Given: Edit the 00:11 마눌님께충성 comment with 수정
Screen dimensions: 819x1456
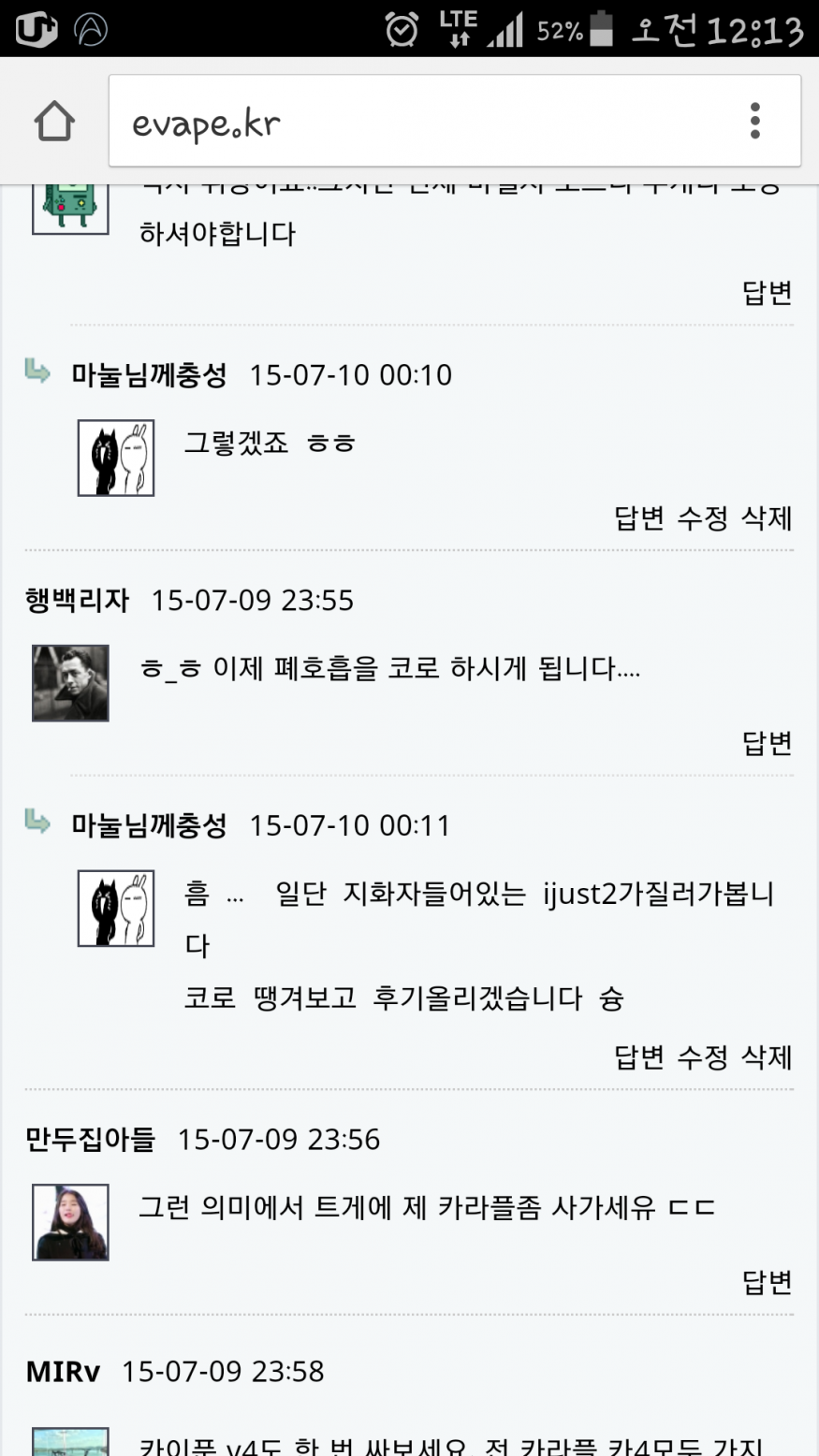Looking at the screenshot, I should [x=703, y=1056].
